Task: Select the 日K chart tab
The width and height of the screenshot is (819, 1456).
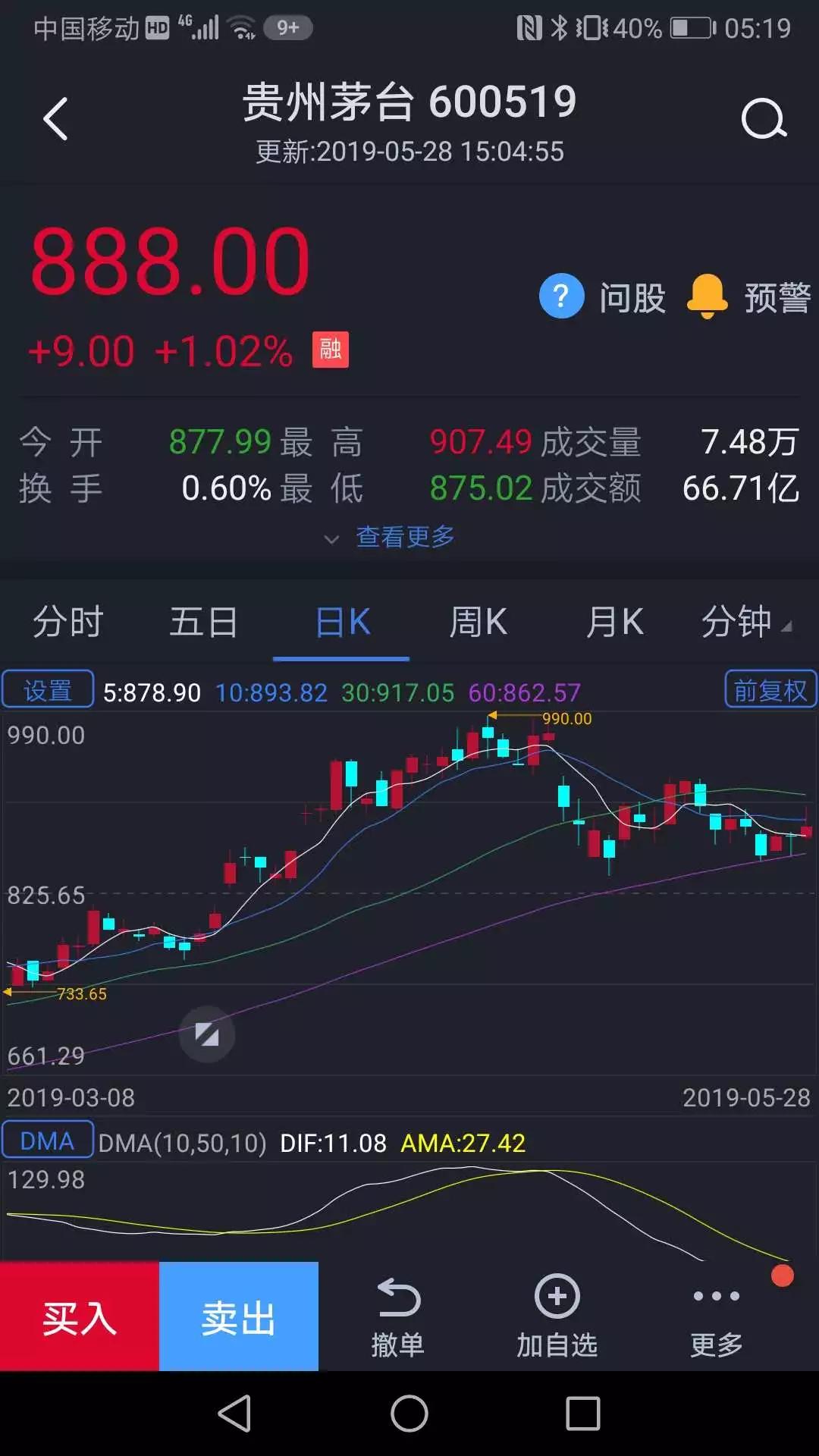Action: [342, 623]
